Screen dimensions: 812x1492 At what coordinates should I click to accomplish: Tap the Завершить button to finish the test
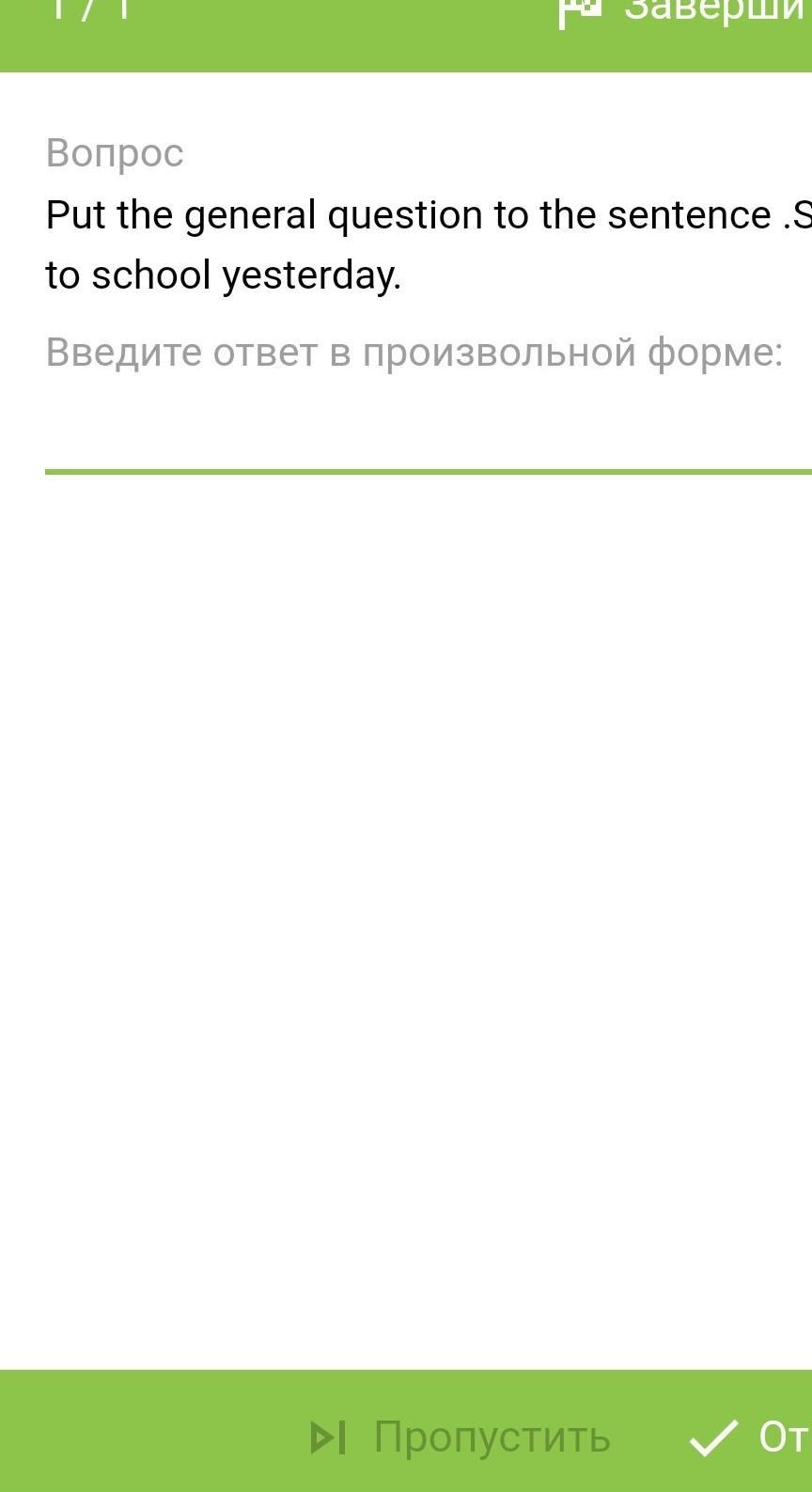tap(685, 10)
